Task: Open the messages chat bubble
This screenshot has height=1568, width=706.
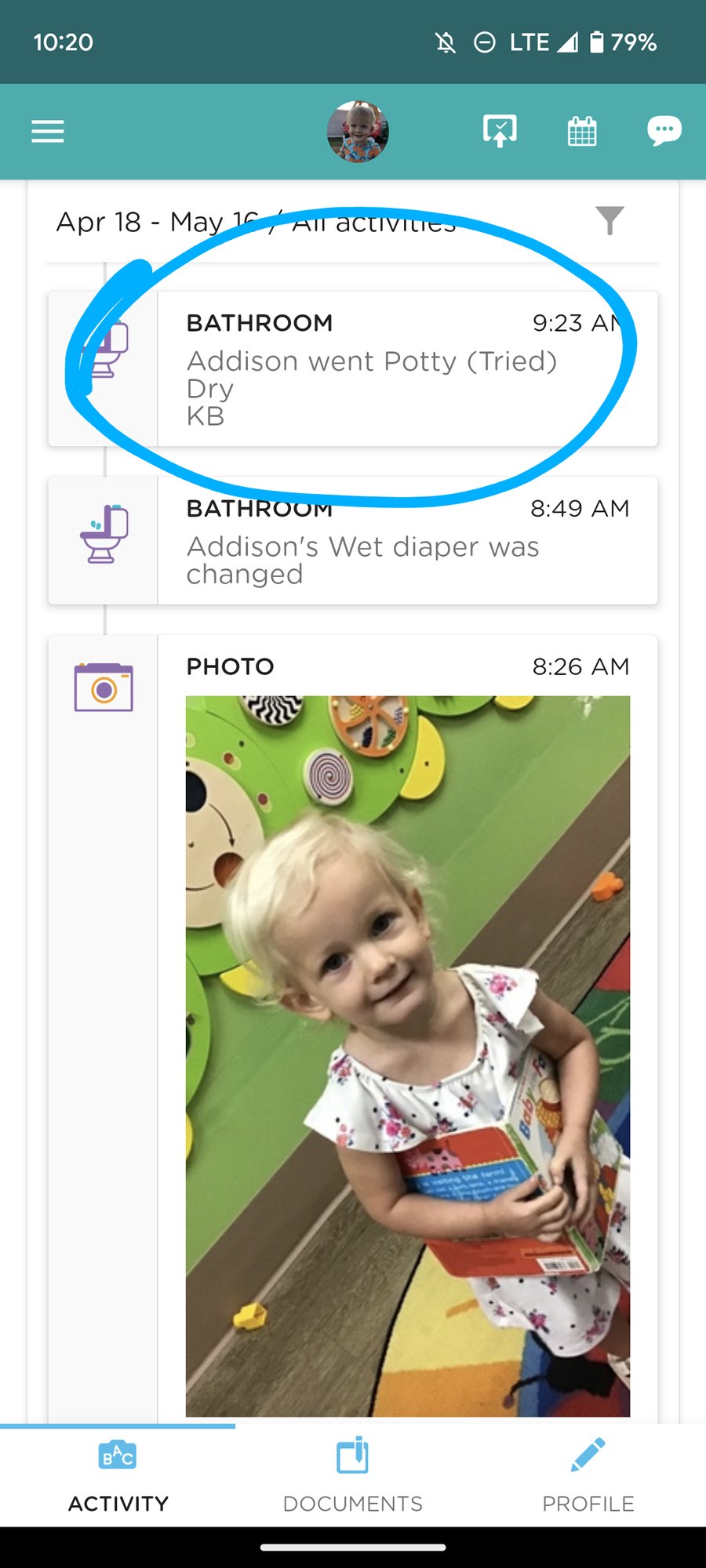Action: [x=664, y=131]
